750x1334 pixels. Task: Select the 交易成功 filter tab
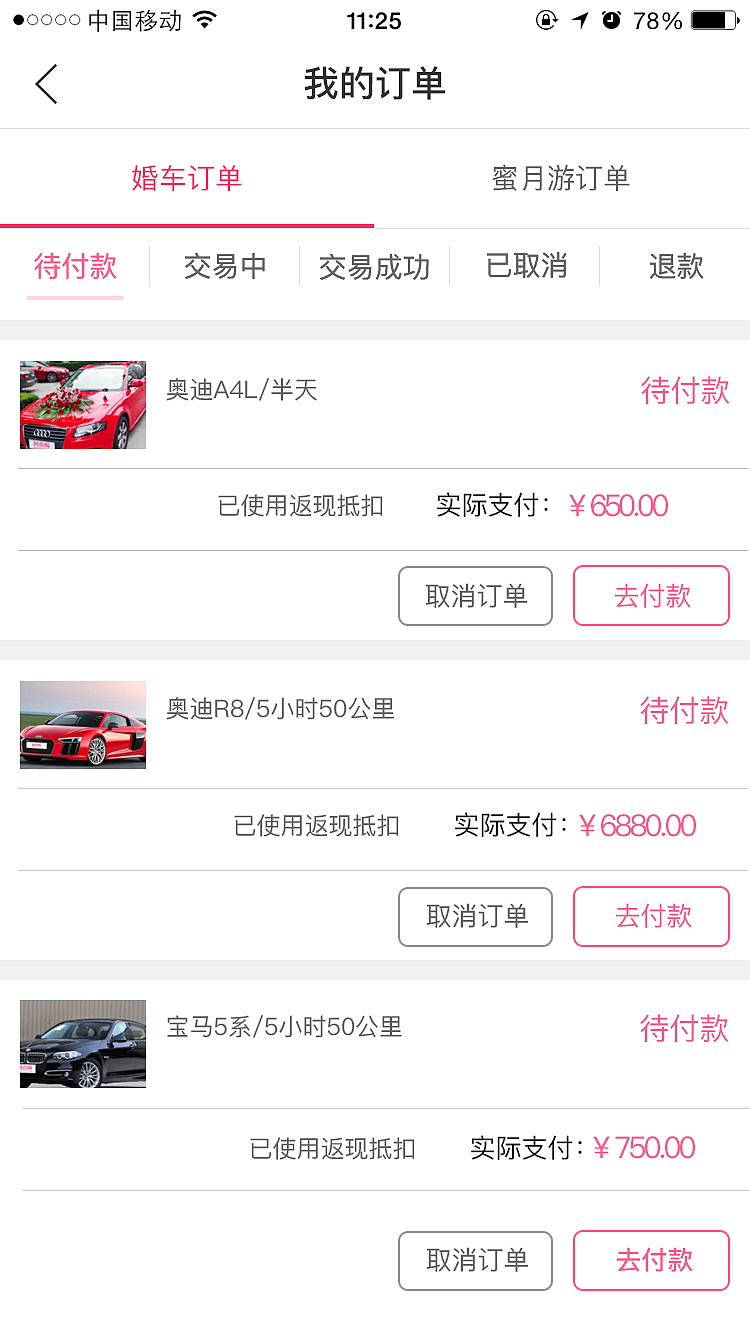tap(374, 266)
